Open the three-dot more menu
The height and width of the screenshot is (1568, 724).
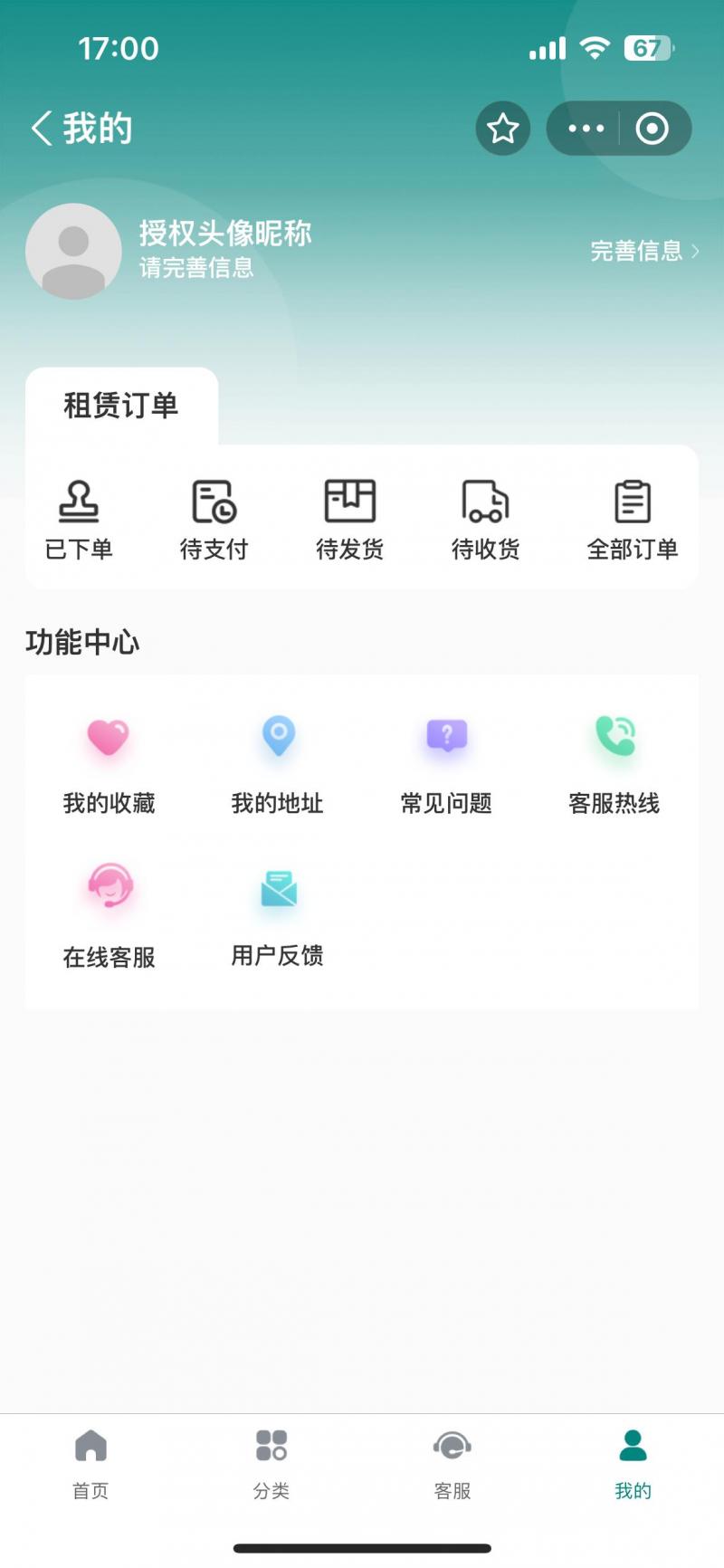(x=586, y=129)
